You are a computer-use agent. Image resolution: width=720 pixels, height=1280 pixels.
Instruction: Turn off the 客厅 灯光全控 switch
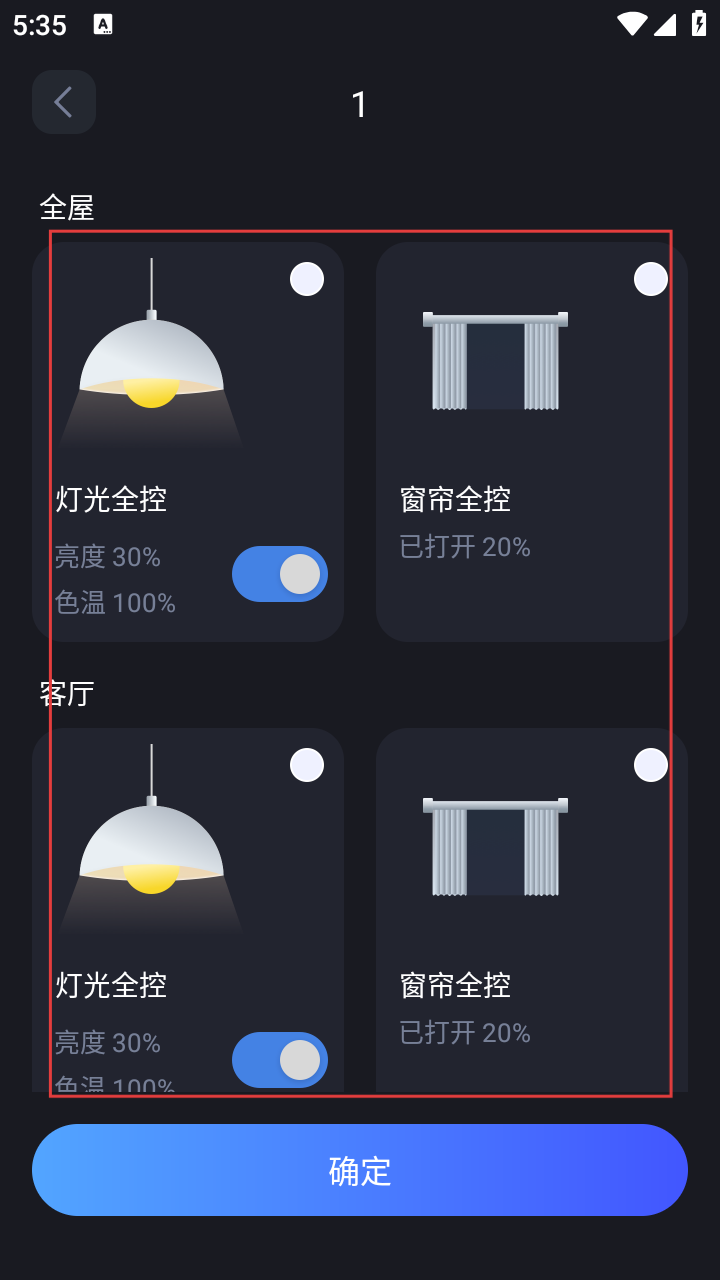[280, 1060]
